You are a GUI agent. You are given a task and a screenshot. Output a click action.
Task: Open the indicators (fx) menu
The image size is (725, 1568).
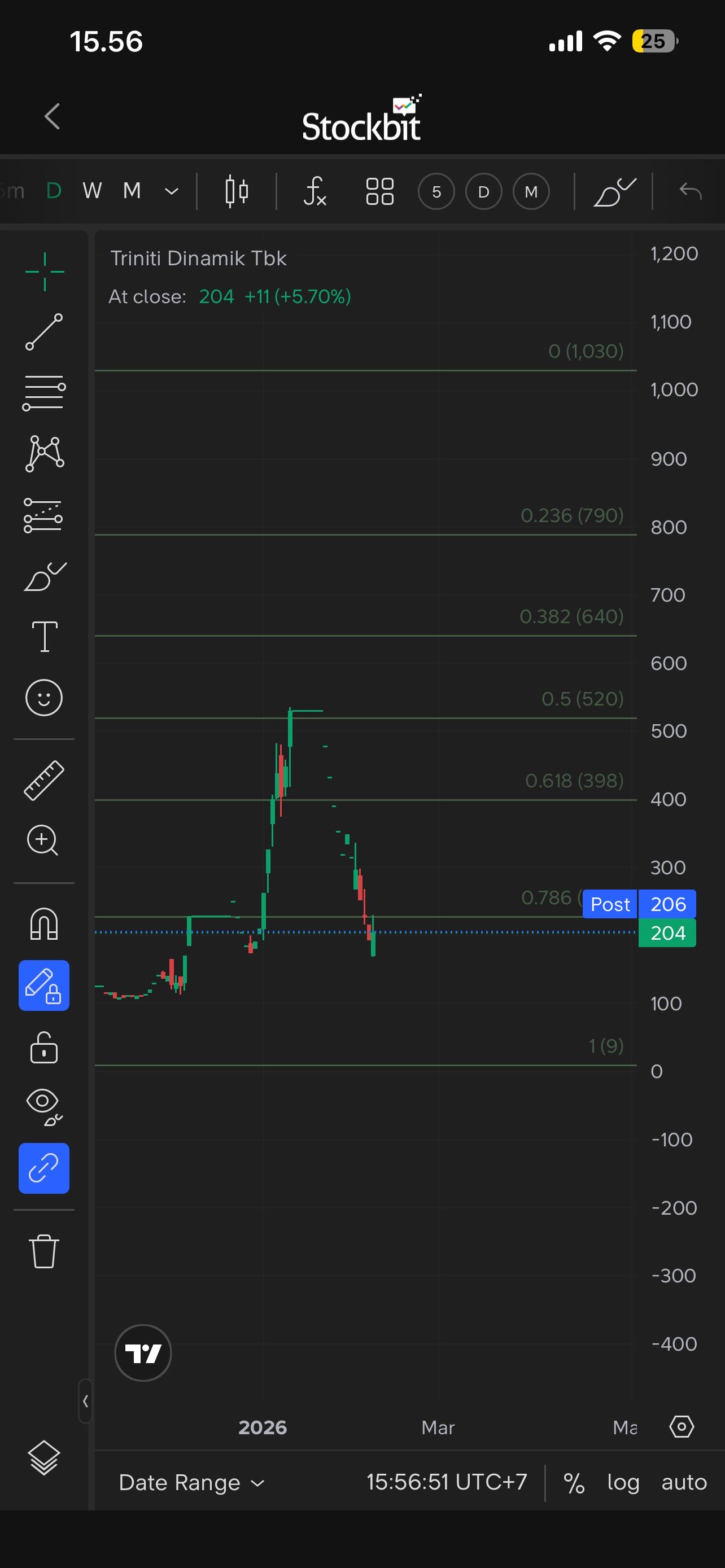tap(315, 192)
